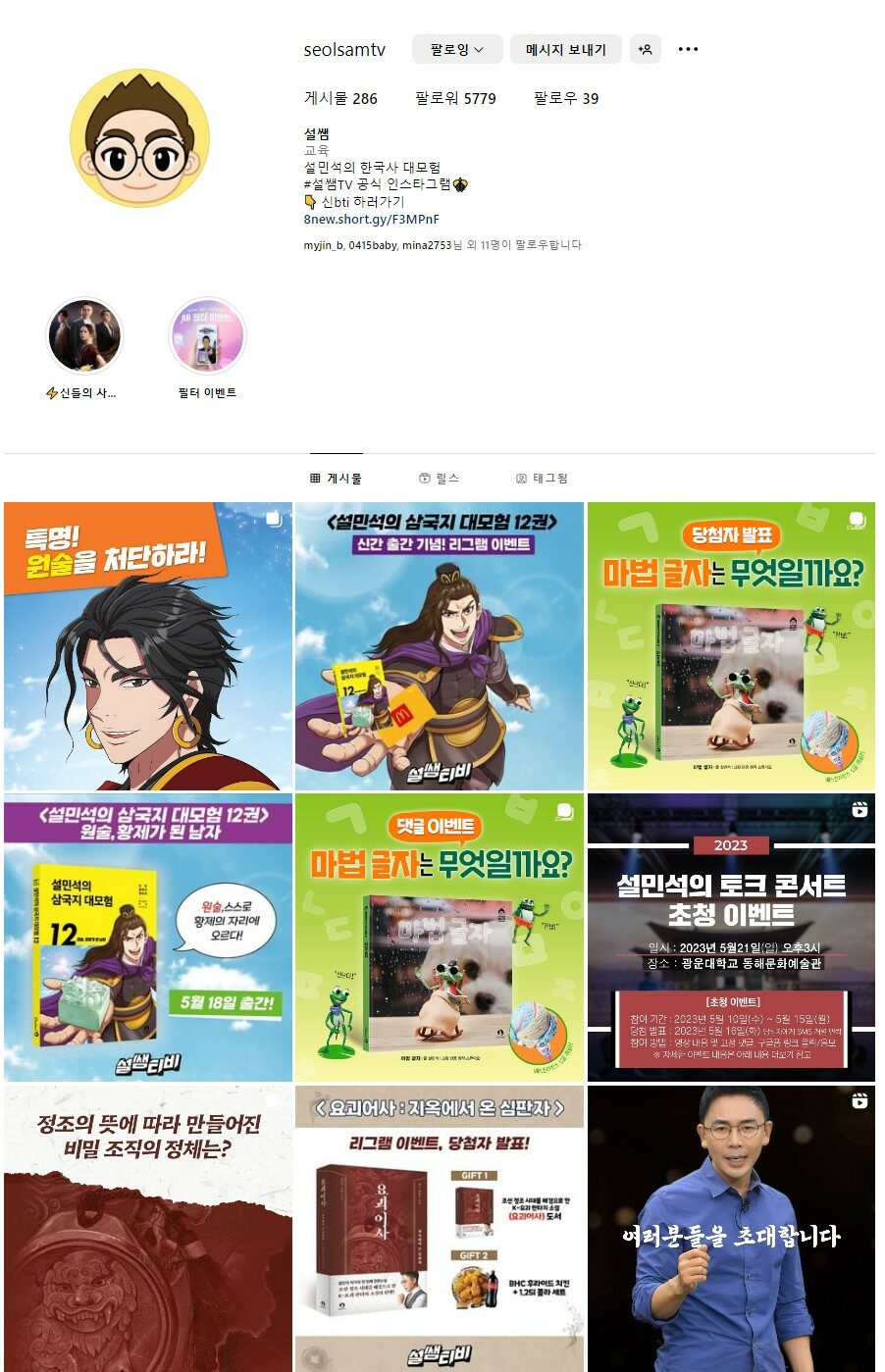
Task: Open the 특명! 원술을 처단하라 post
Action: coord(148,646)
